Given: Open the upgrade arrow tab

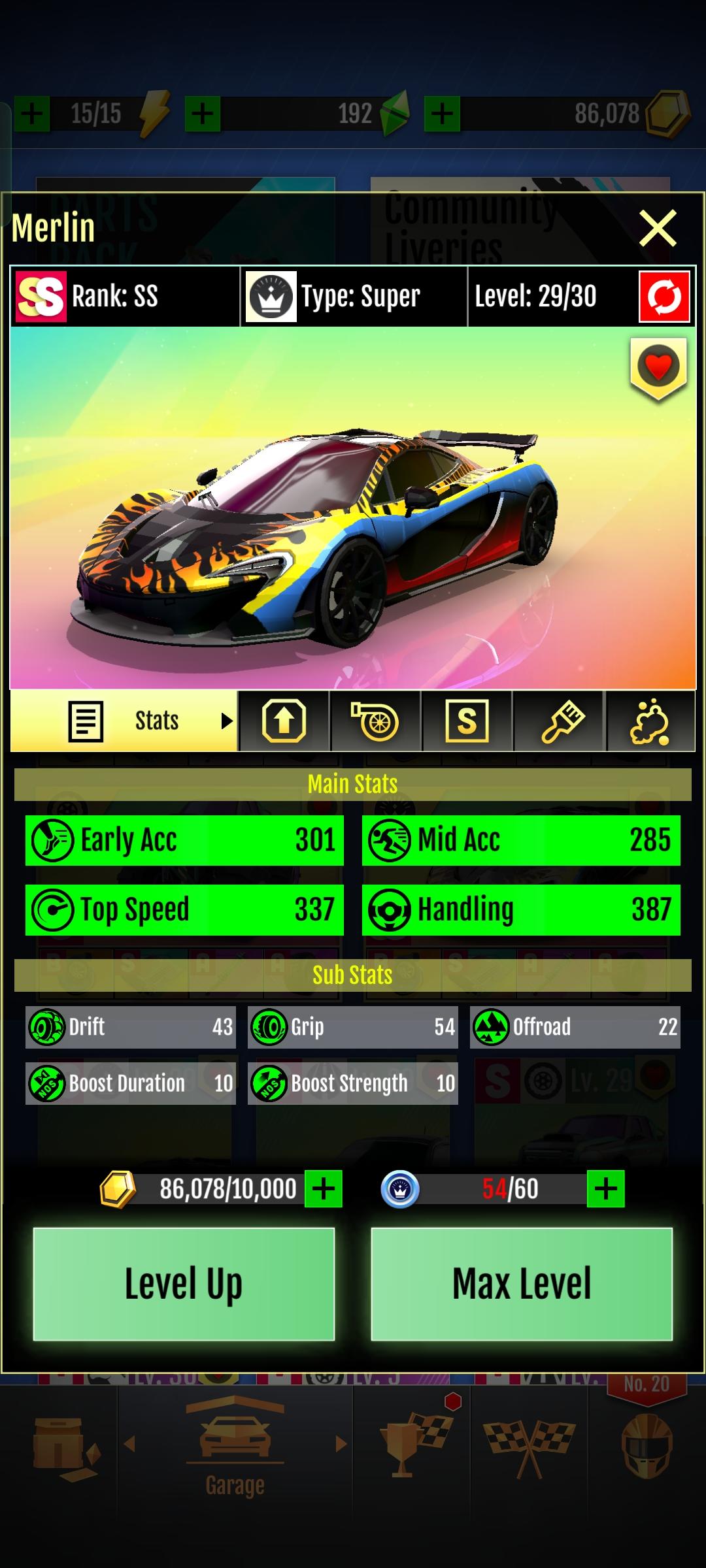Looking at the screenshot, I should [284, 721].
